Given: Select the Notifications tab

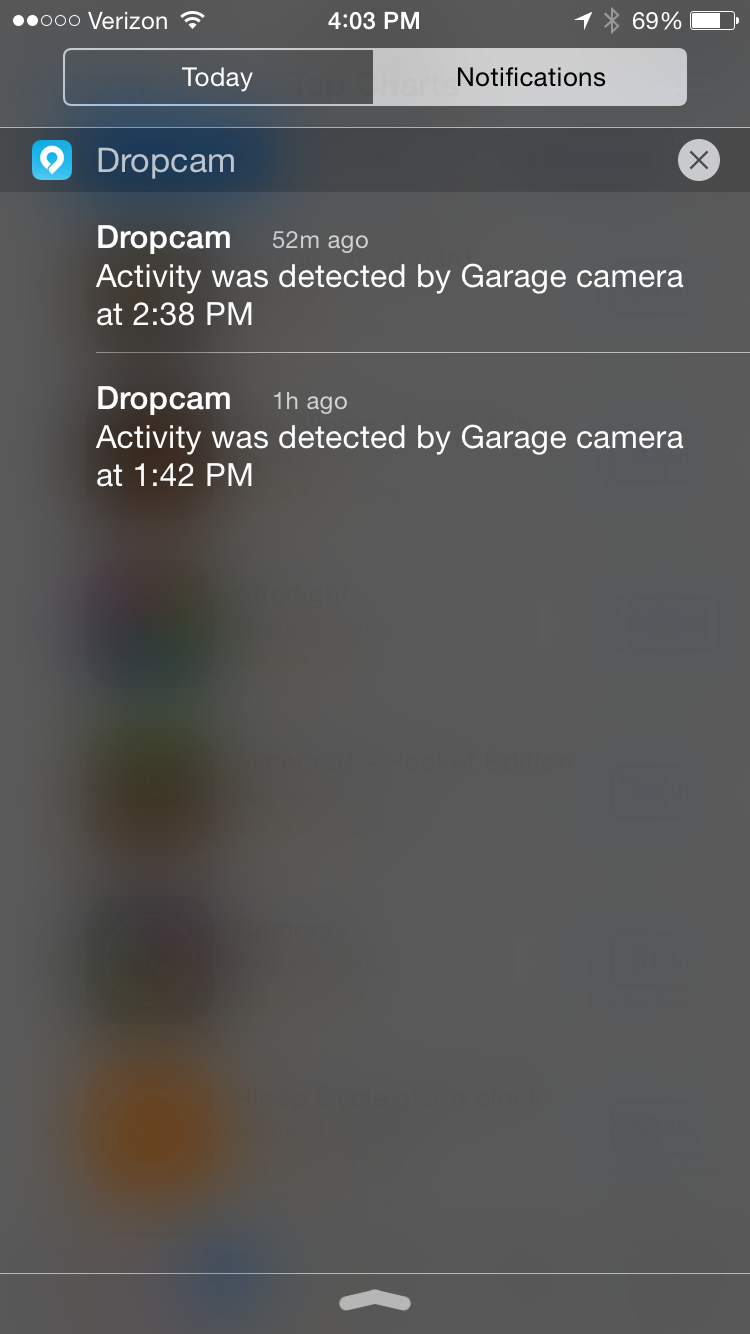Looking at the screenshot, I should (x=530, y=78).
